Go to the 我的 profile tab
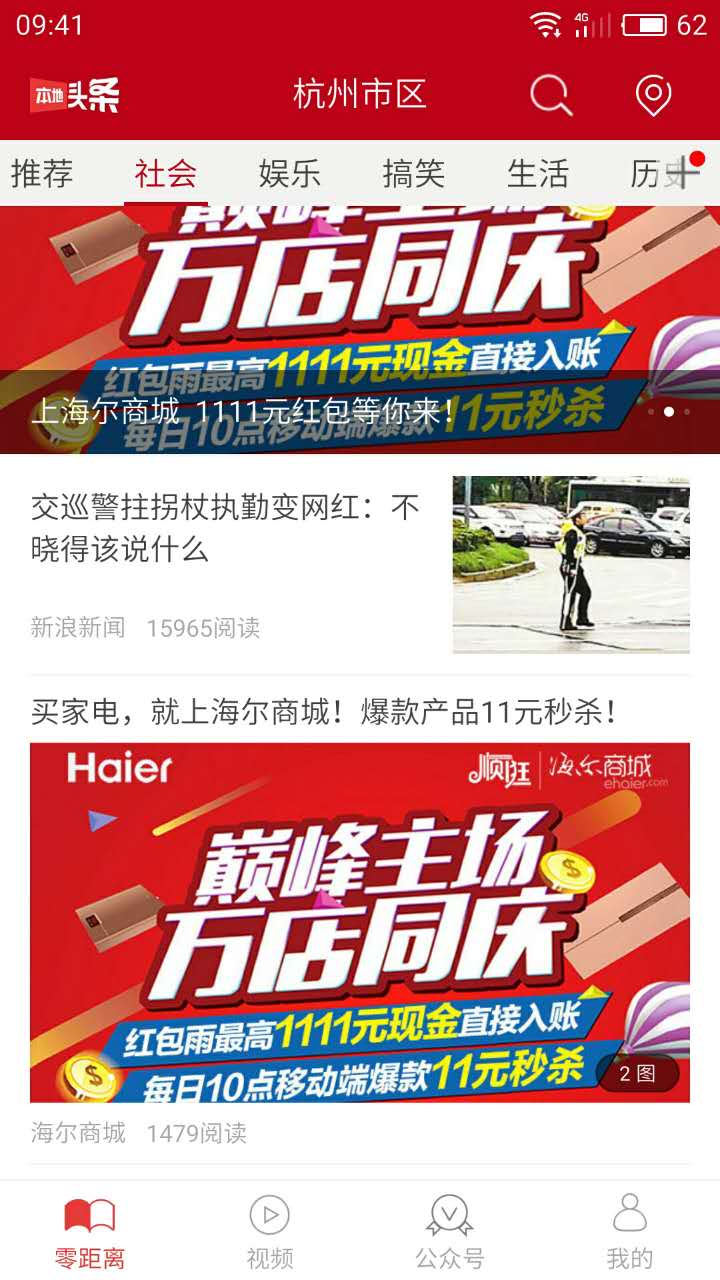The width and height of the screenshot is (720, 1280). [x=630, y=1231]
